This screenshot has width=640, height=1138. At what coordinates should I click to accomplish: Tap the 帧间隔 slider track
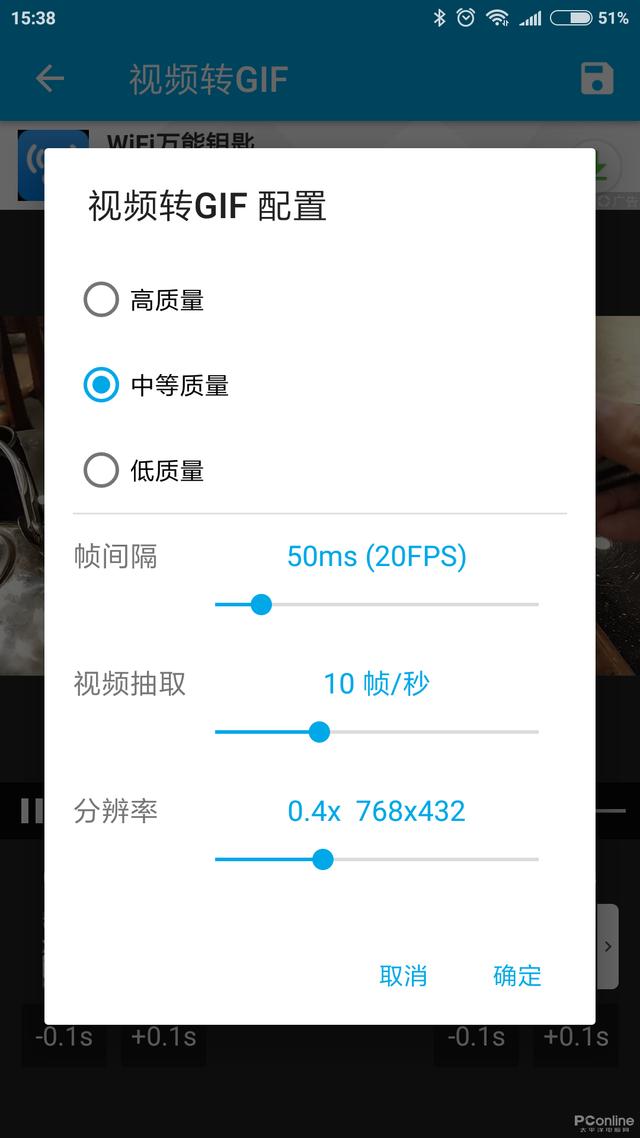point(377,604)
